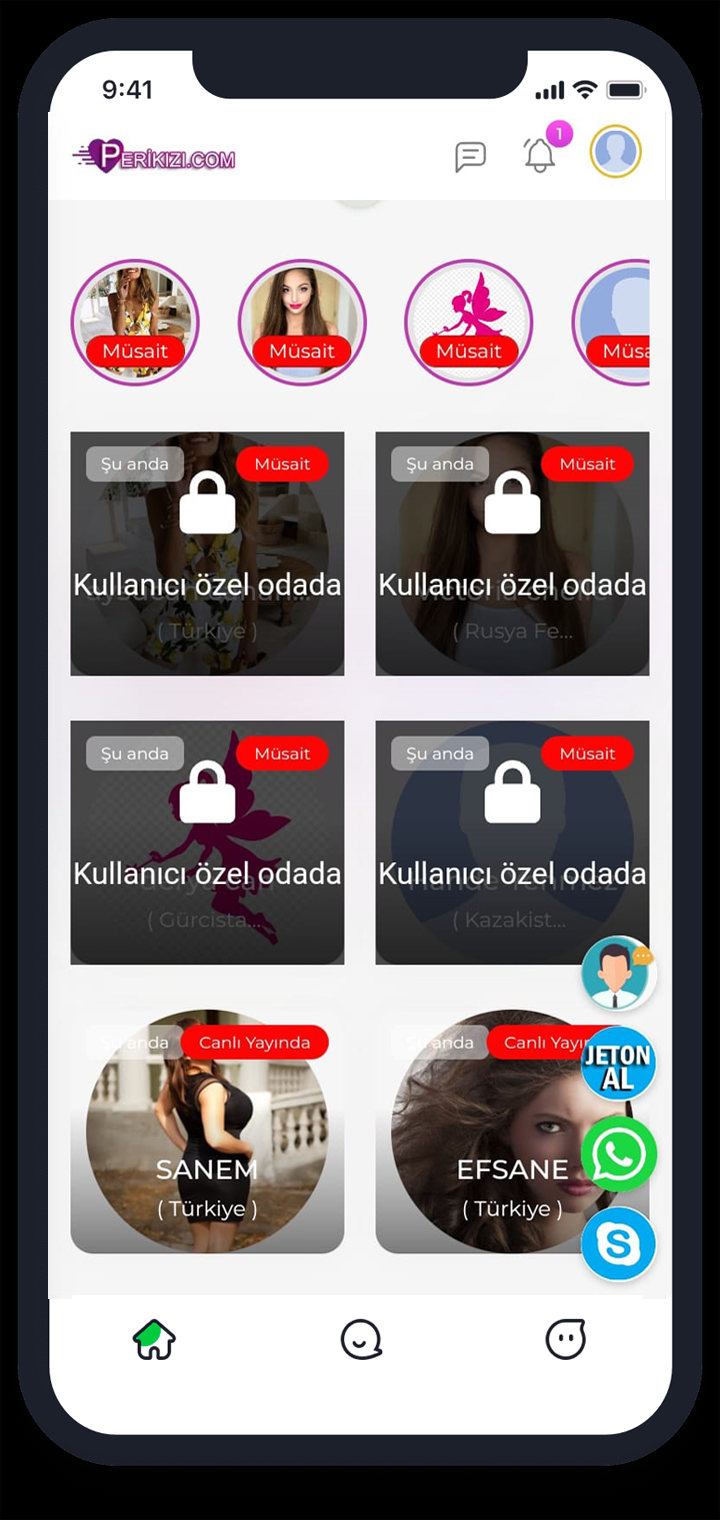
Task: Switch to the chat bubble tab
Action: coord(361,1340)
